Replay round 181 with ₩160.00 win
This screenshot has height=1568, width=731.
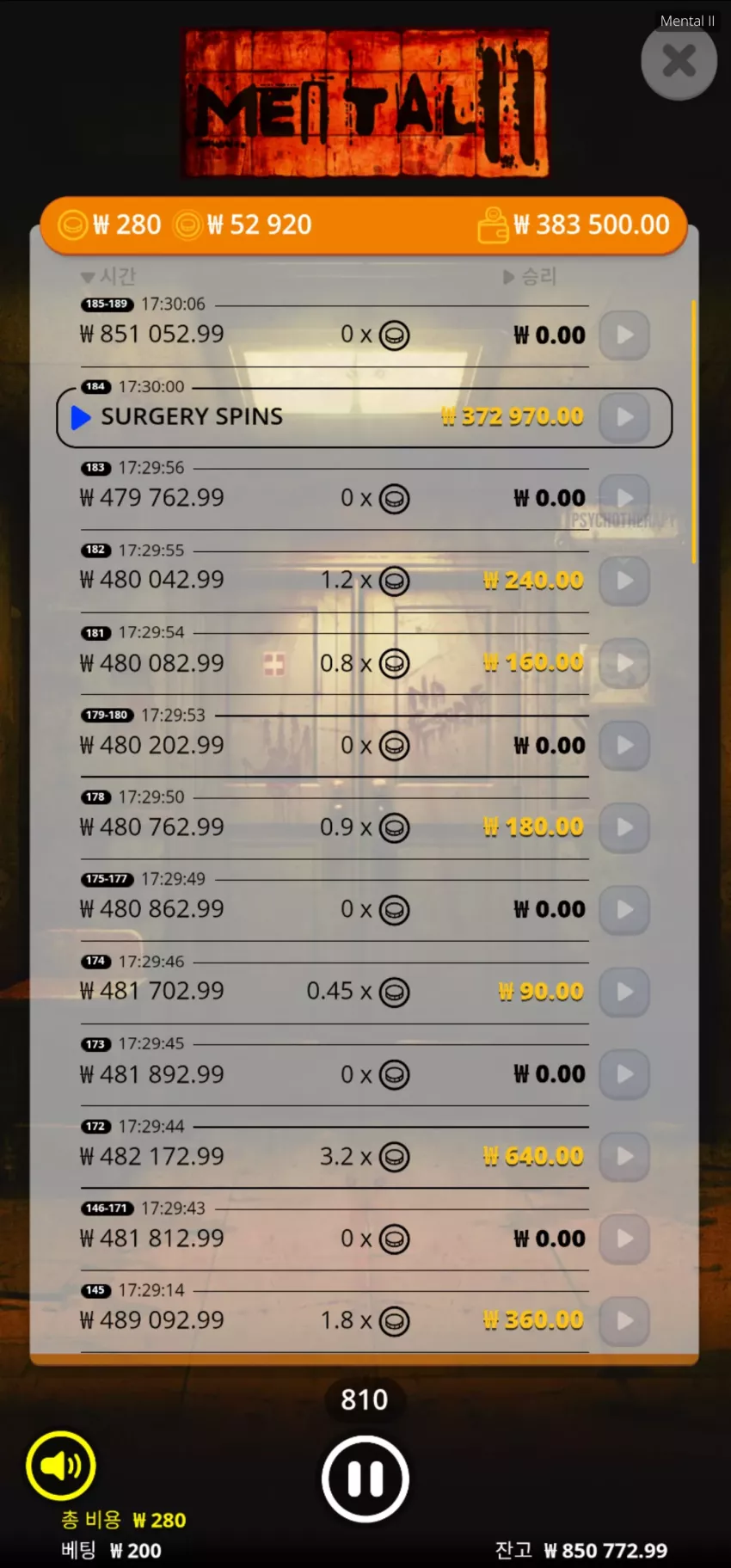(624, 663)
